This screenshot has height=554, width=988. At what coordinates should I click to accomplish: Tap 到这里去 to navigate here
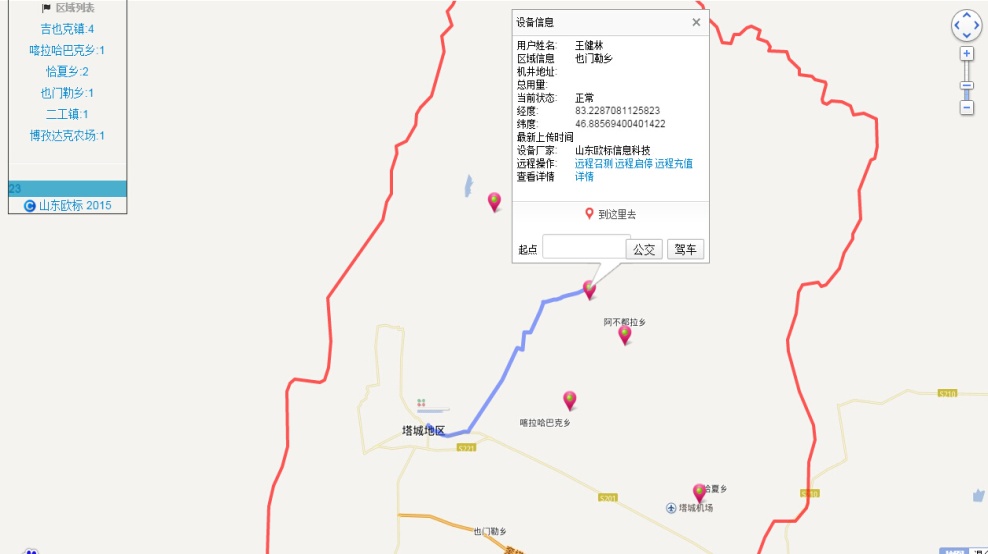coord(610,214)
